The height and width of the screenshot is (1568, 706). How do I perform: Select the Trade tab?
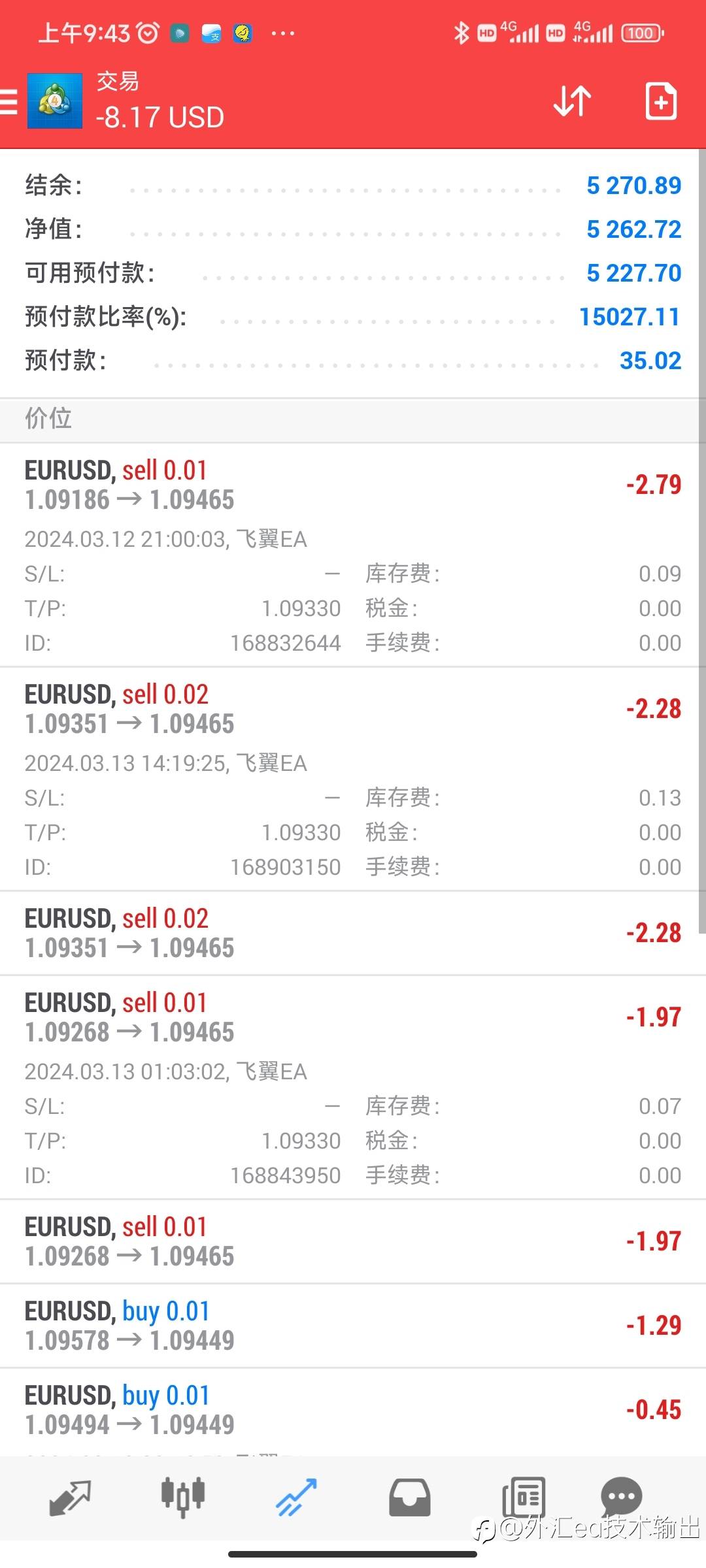(x=296, y=1497)
